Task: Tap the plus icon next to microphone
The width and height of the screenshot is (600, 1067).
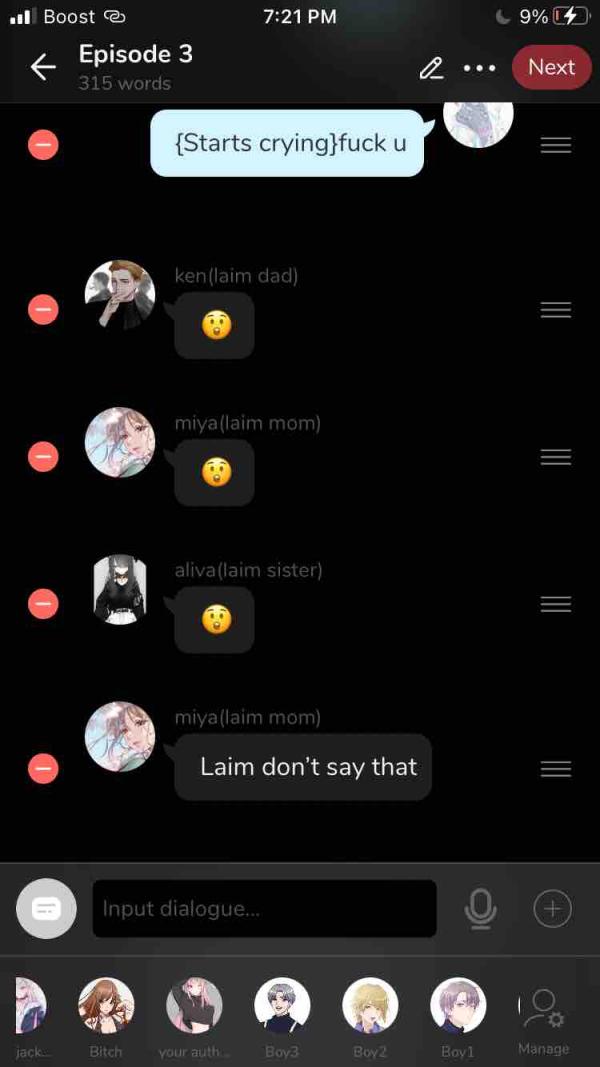Action: coord(552,908)
